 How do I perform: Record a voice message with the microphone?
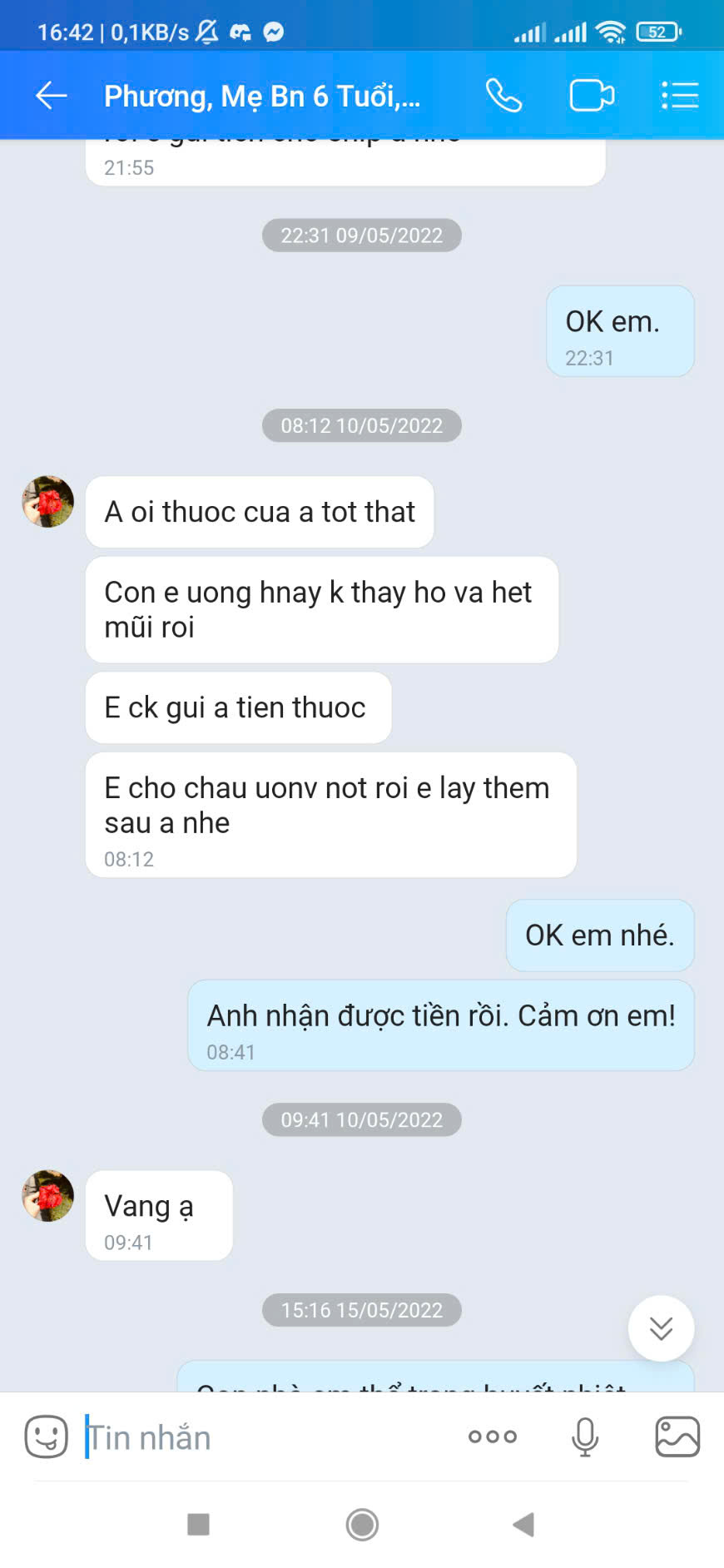[585, 1437]
